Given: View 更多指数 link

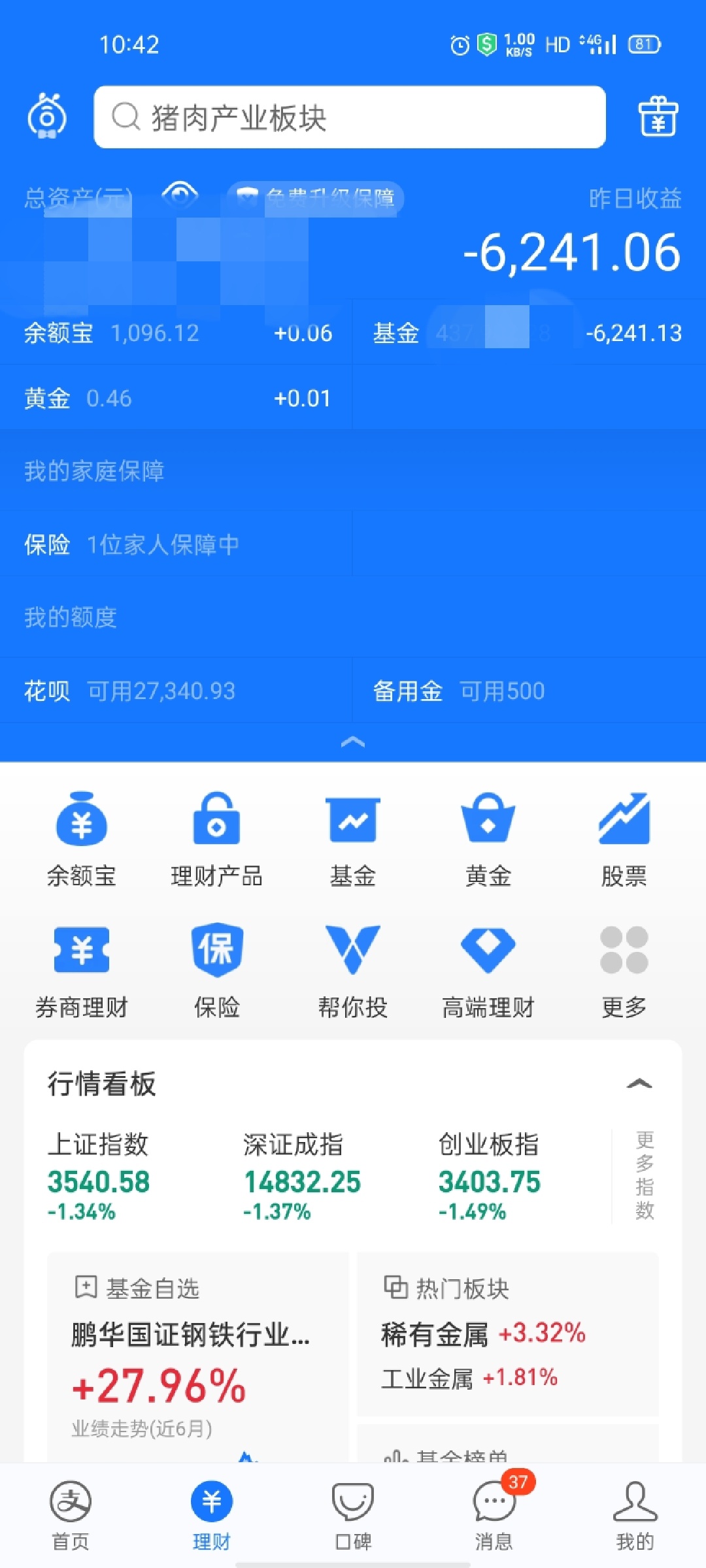Looking at the screenshot, I should 645,1175.
